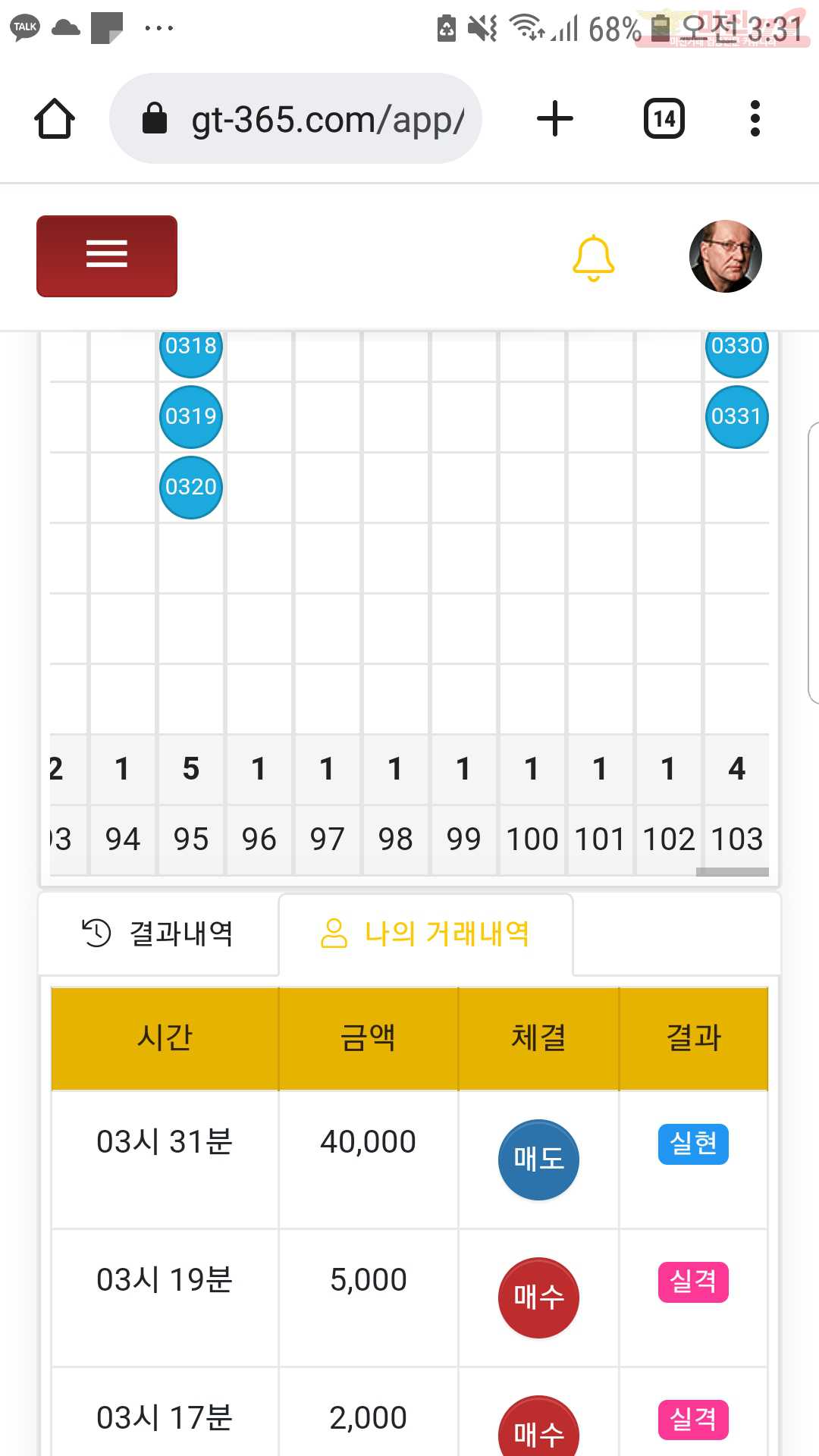Image resolution: width=819 pixels, height=1456 pixels.
Task: Open the red hamburger menu button
Action: (x=107, y=256)
